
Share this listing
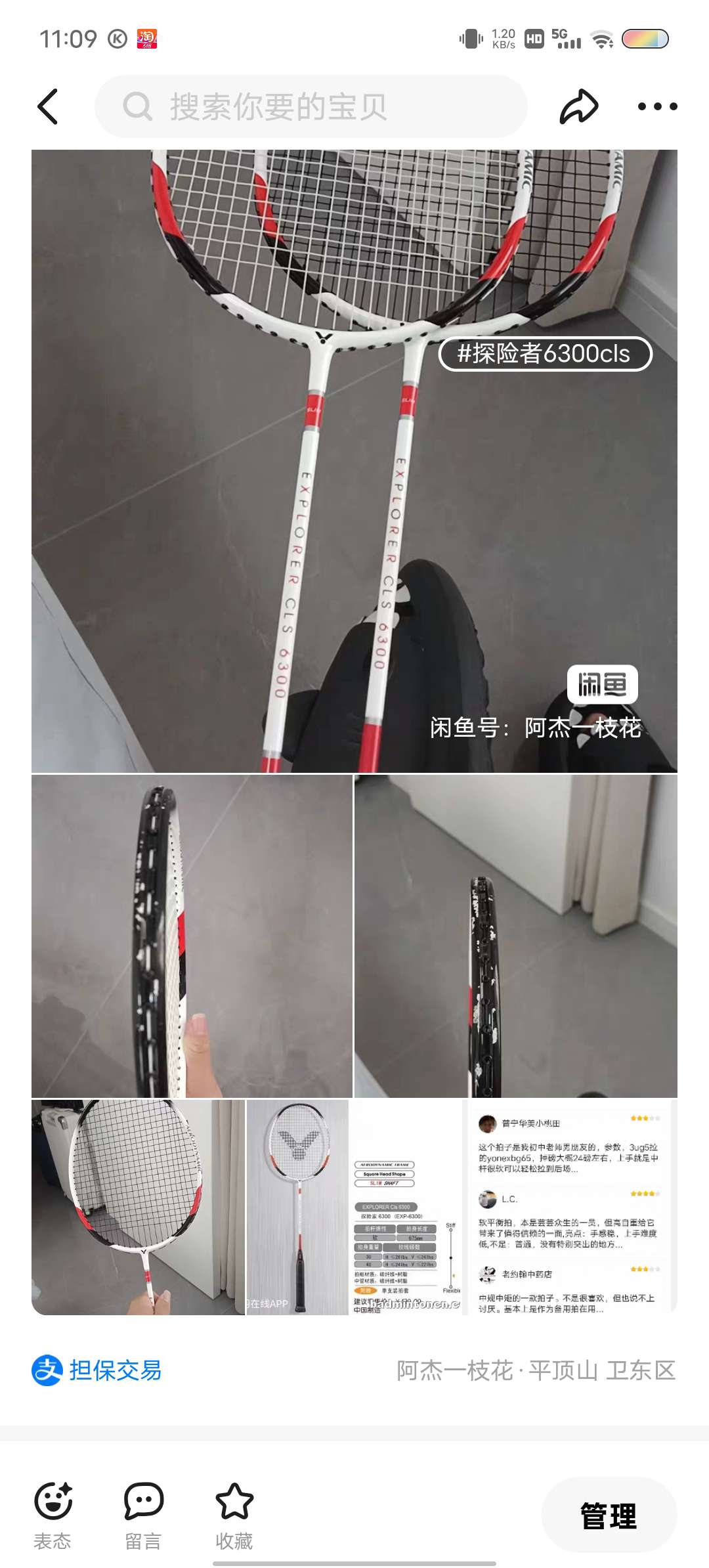click(578, 106)
